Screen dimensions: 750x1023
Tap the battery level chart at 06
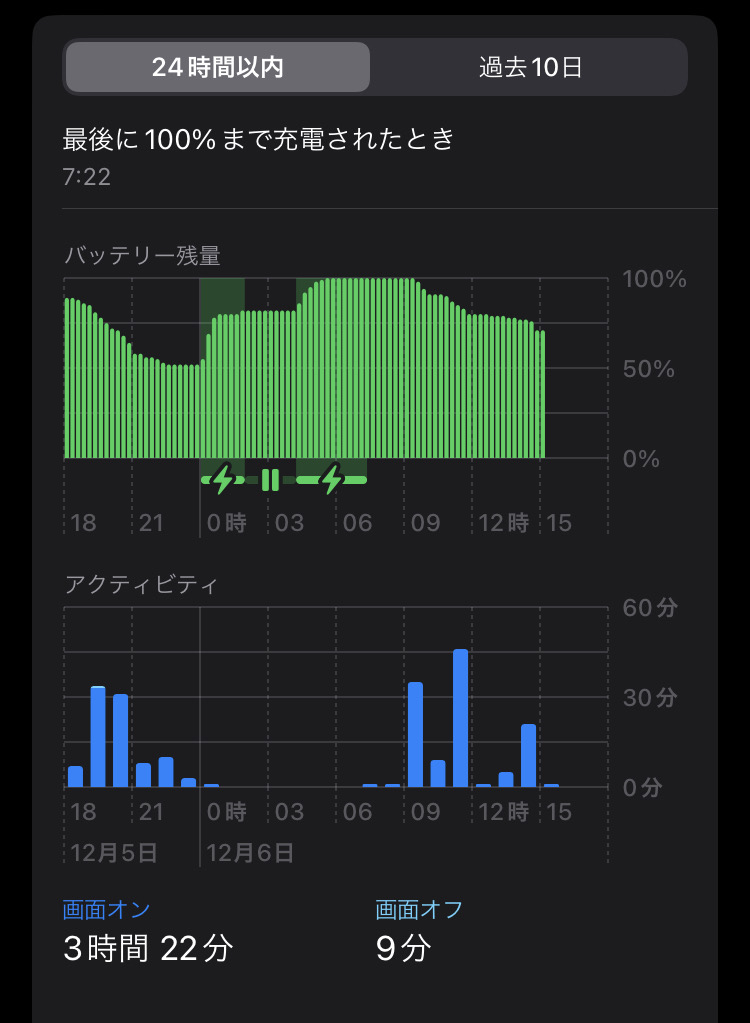pyautogui.click(x=338, y=369)
